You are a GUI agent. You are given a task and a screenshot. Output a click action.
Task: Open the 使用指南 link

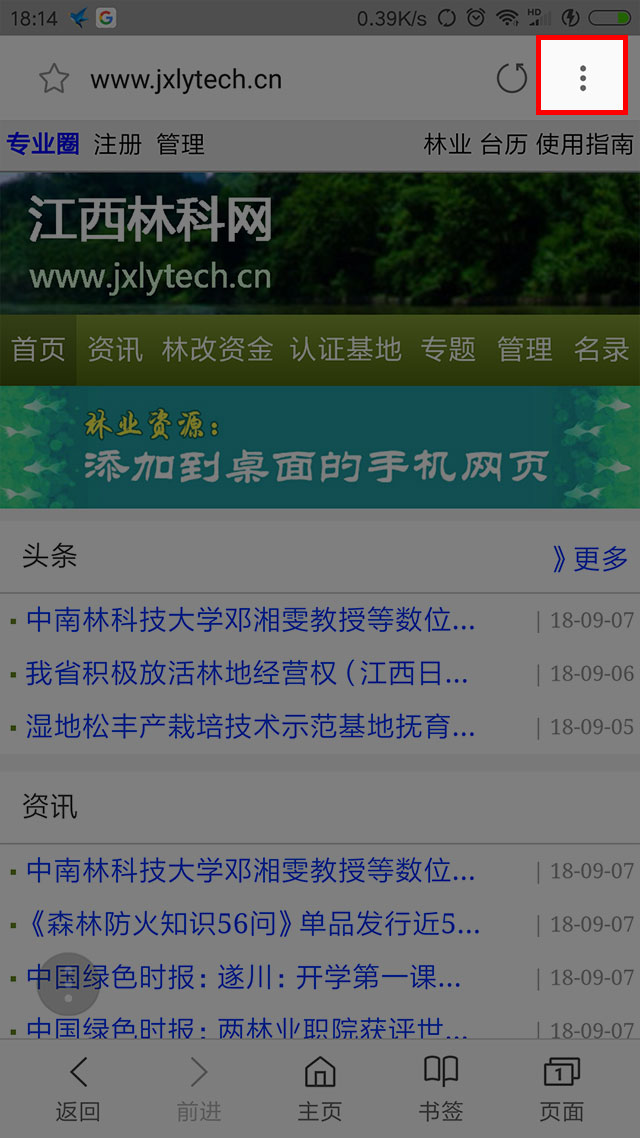click(585, 144)
